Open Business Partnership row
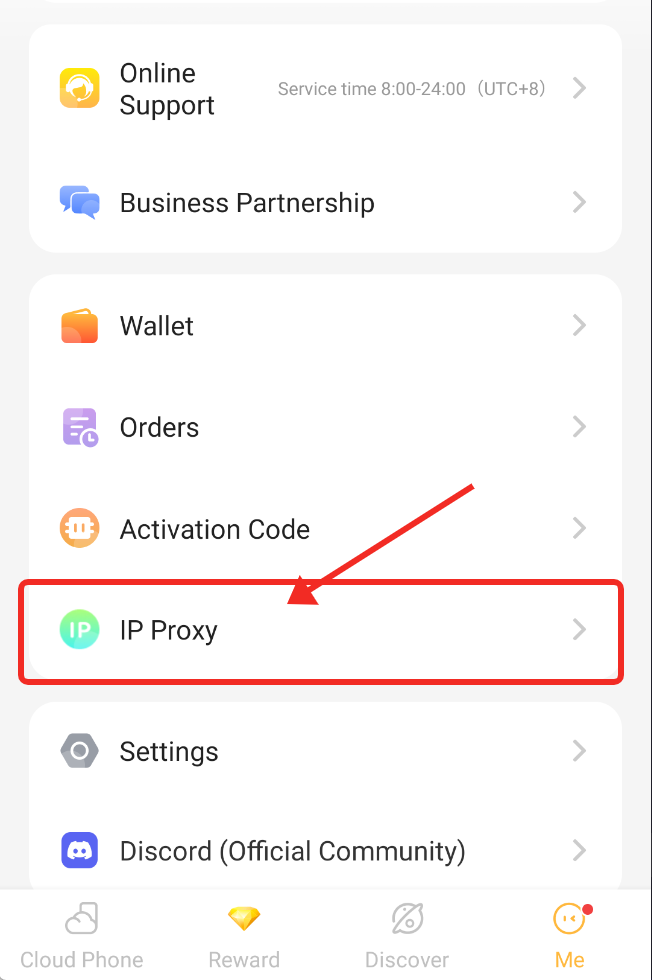This screenshot has height=980, width=652. (x=246, y=203)
